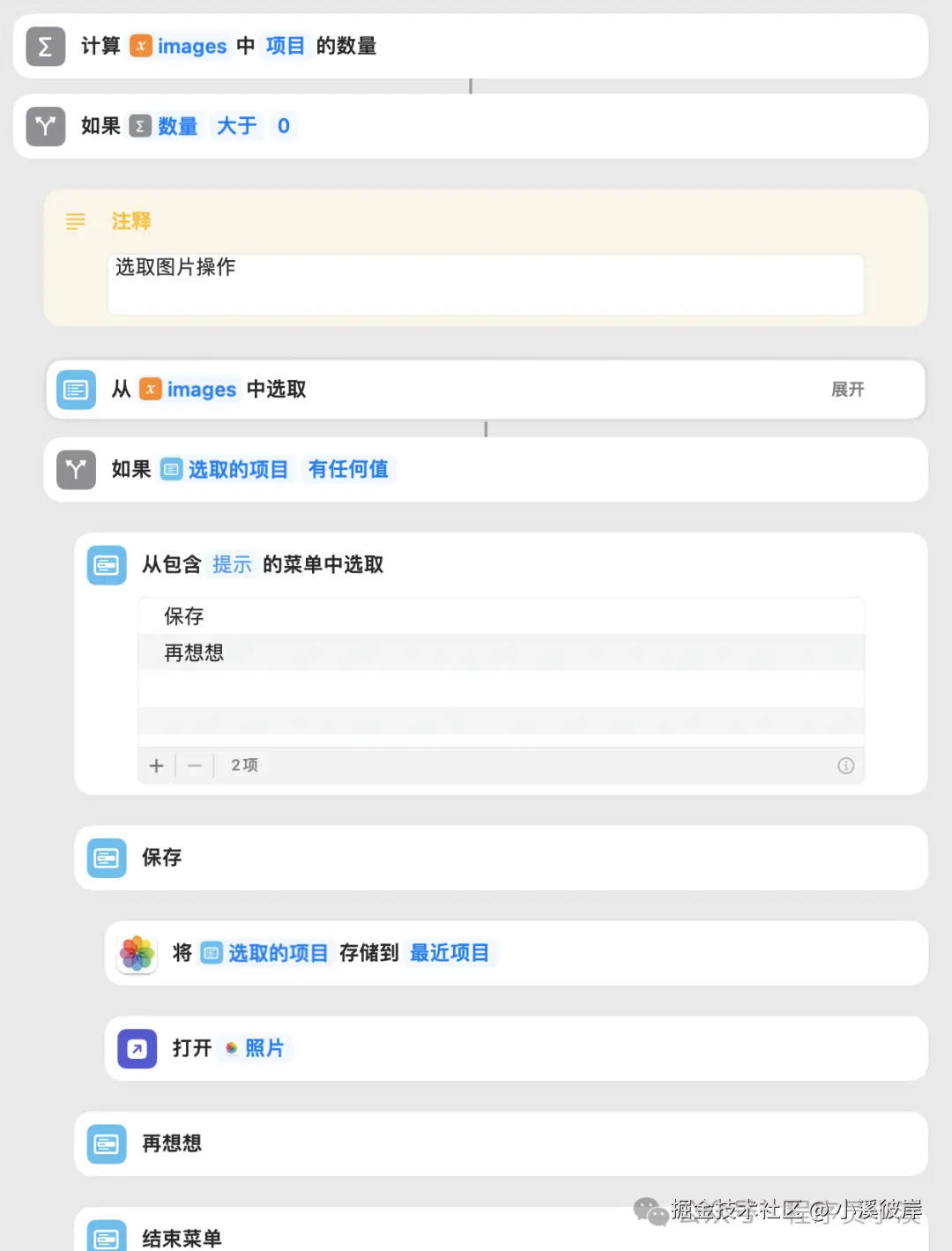
Task: Open the 大于 comparison dropdown
Action: pos(236,126)
